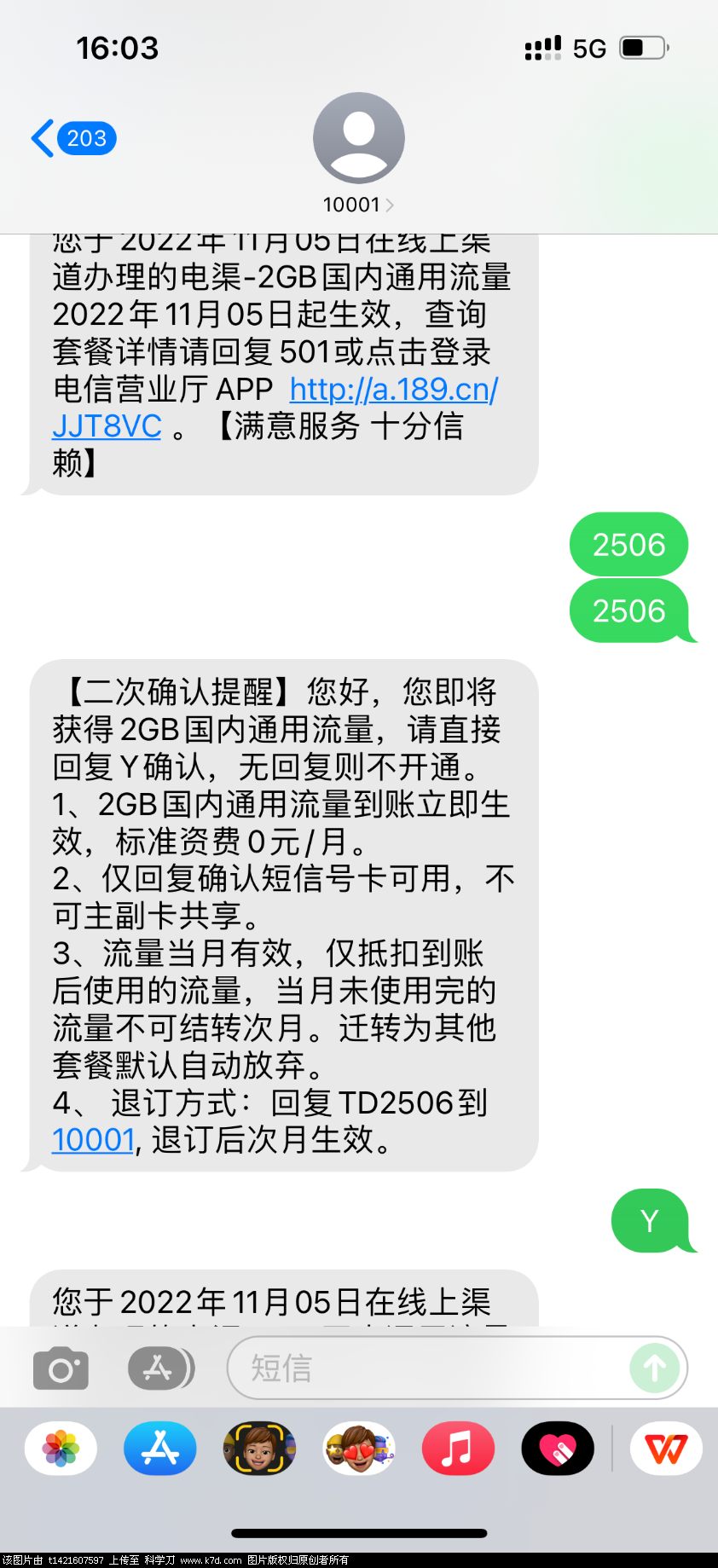This screenshot has width=718, height=1568.
Task: Open the Photos app in the app strip
Action: pyautogui.click(x=61, y=1448)
